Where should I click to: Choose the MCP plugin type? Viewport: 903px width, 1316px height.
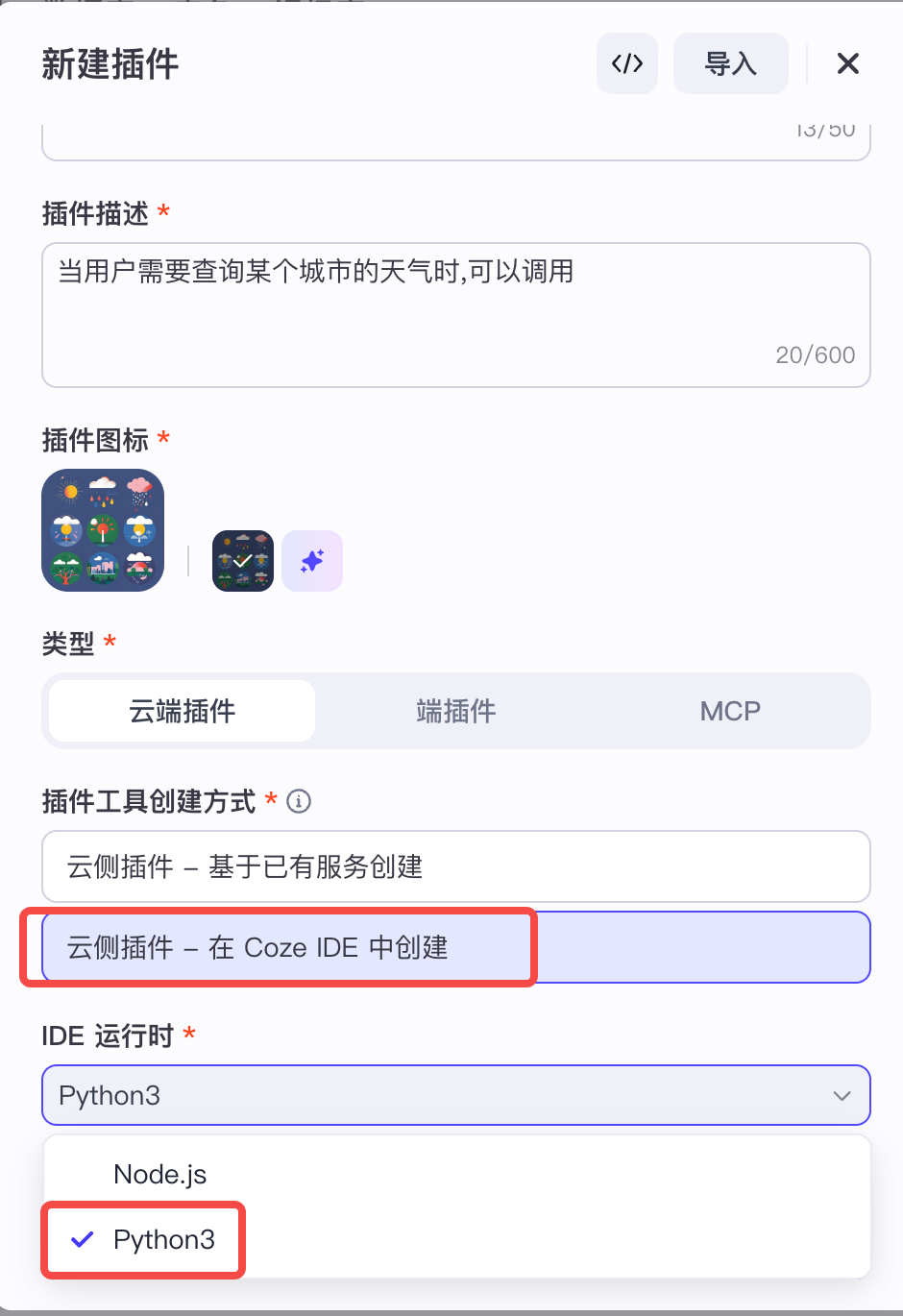tap(730, 711)
